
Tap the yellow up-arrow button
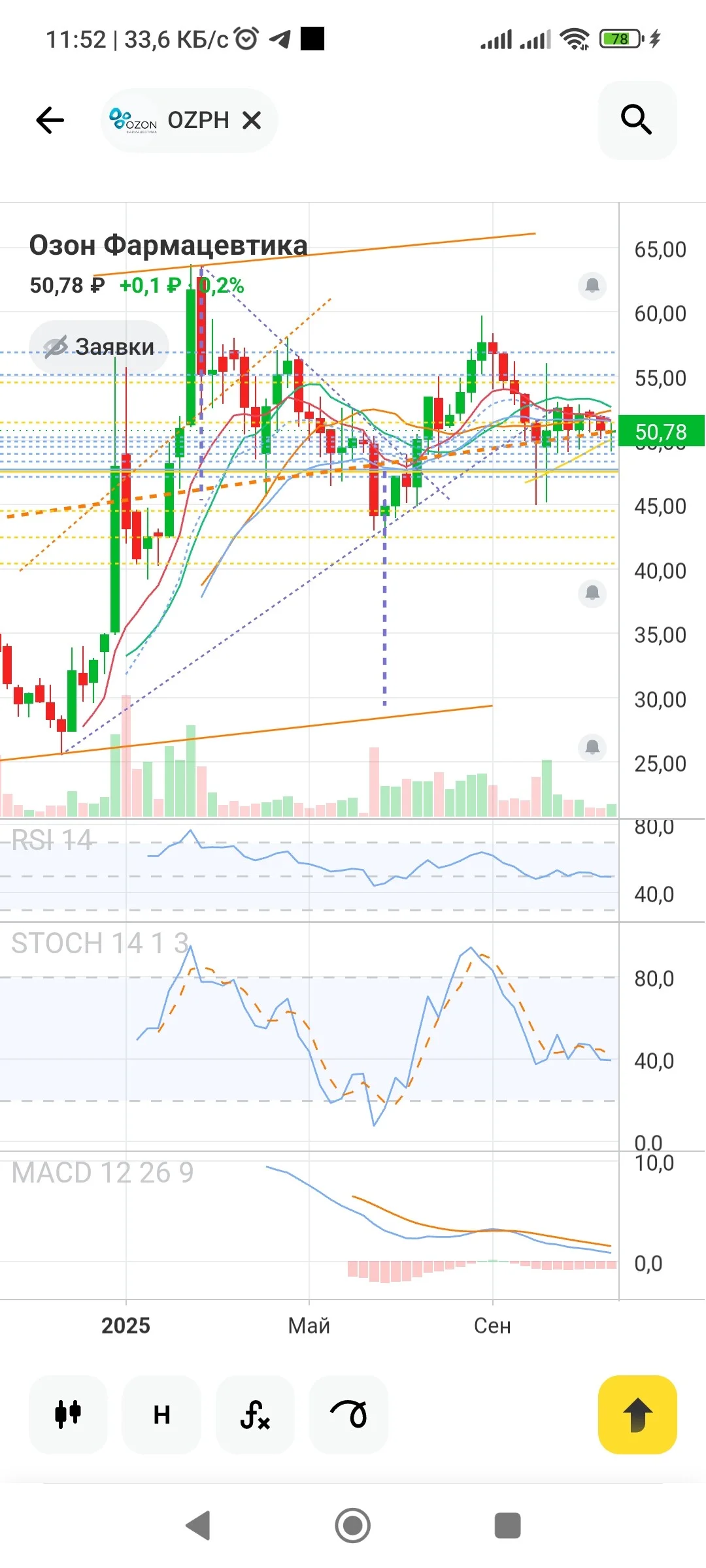[x=637, y=1414]
